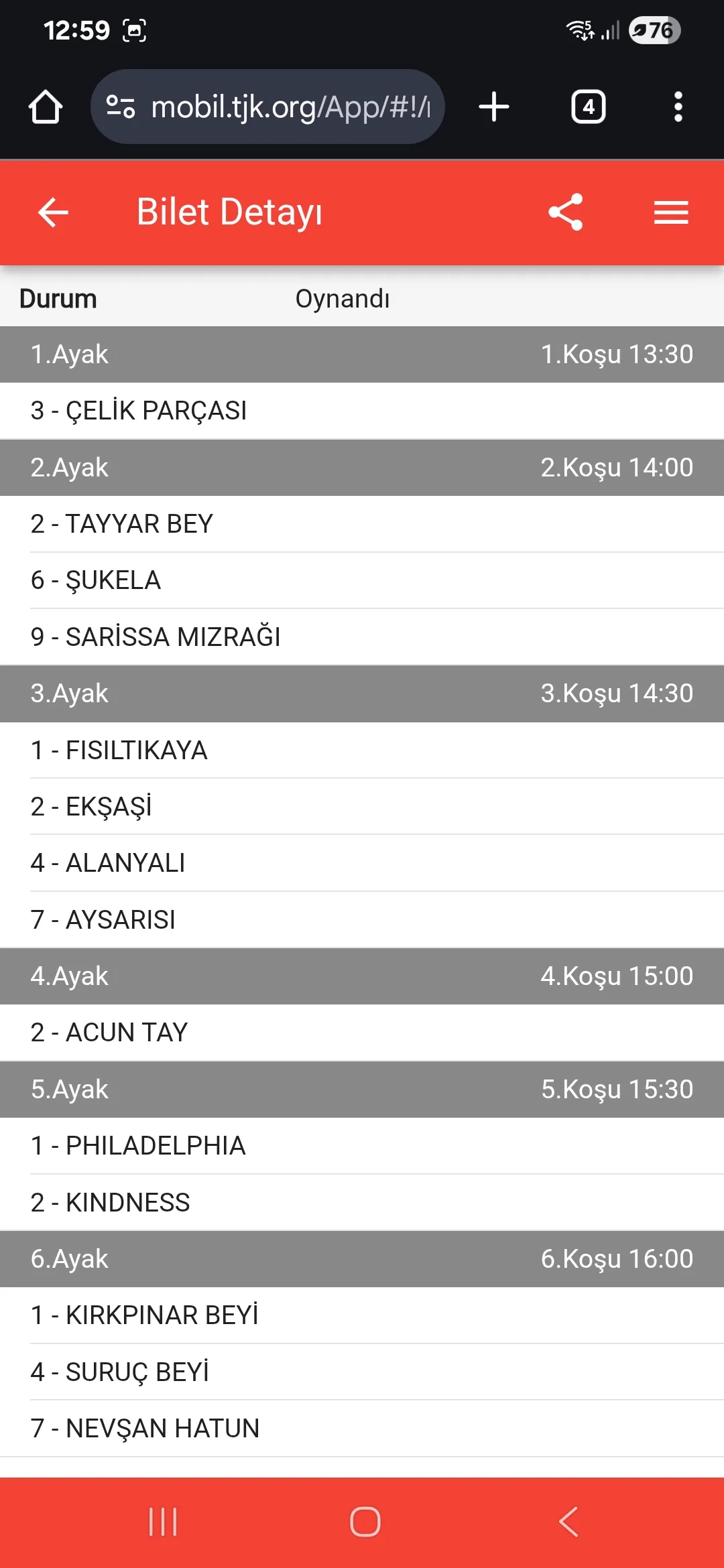Show the open tabs switcher
This screenshot has height=1568, width=724.
click(588, 107)
